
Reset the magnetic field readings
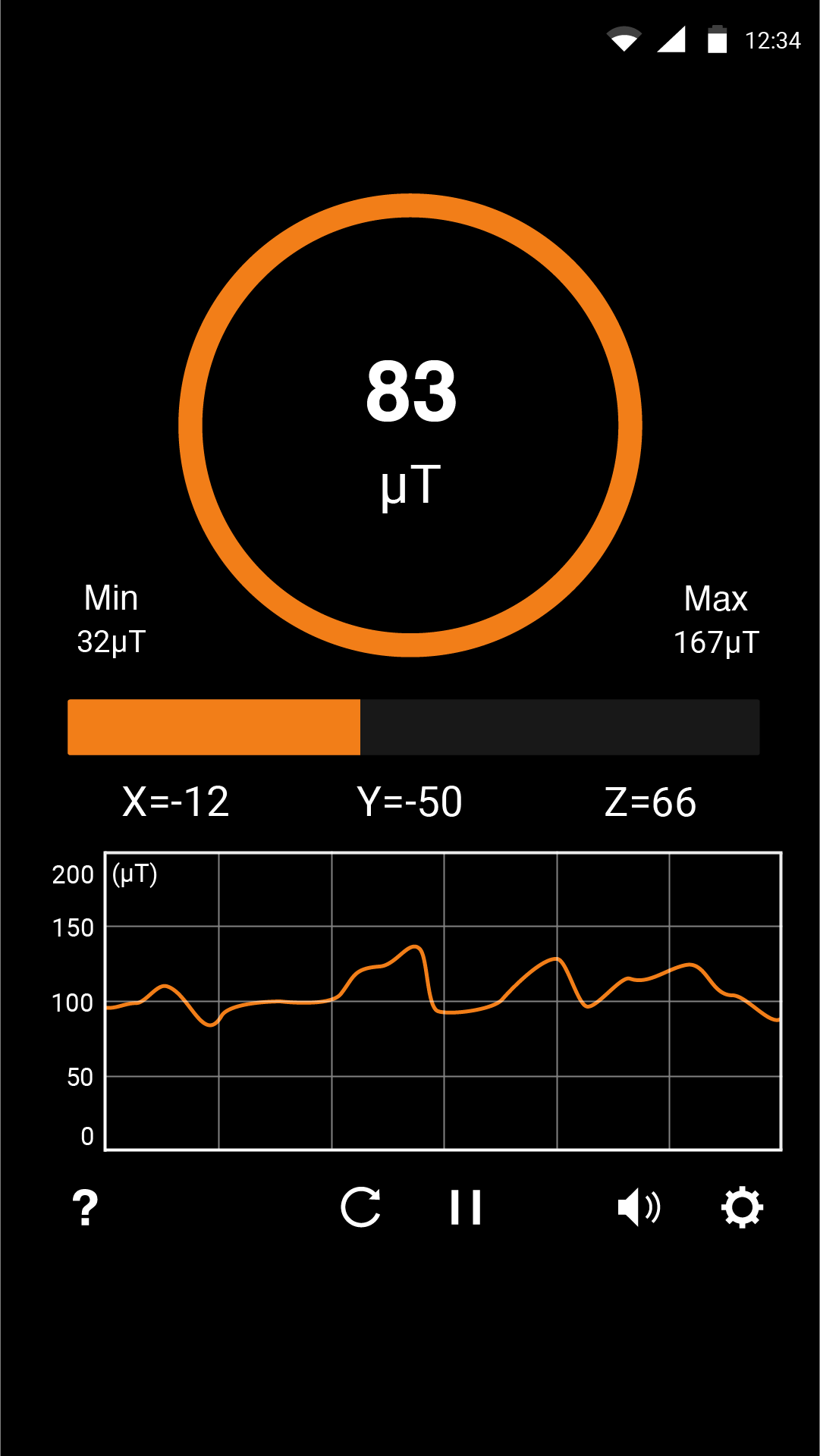(x=361, y=1207)
